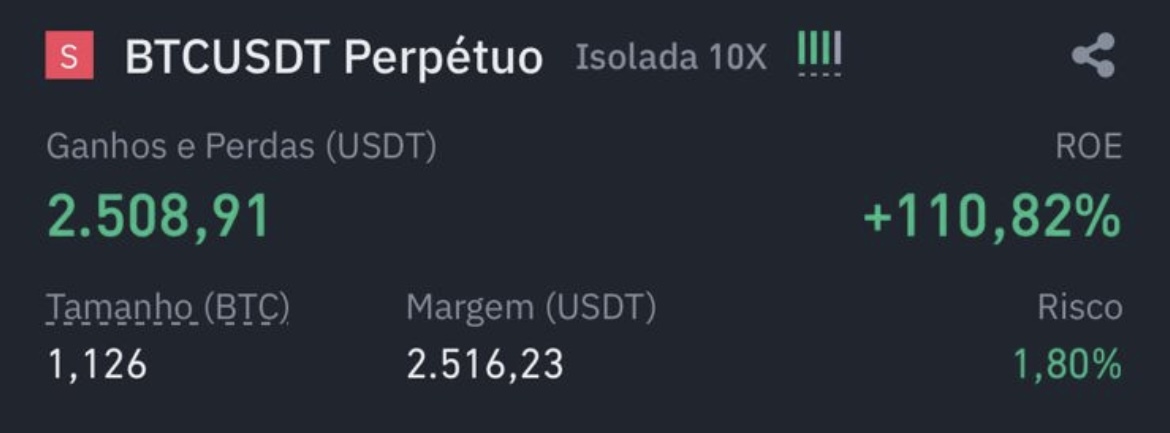Share the BTCUSDT position
Image resolution: width=1170 pixels, height=433 pixels.
coord(1093,55)
